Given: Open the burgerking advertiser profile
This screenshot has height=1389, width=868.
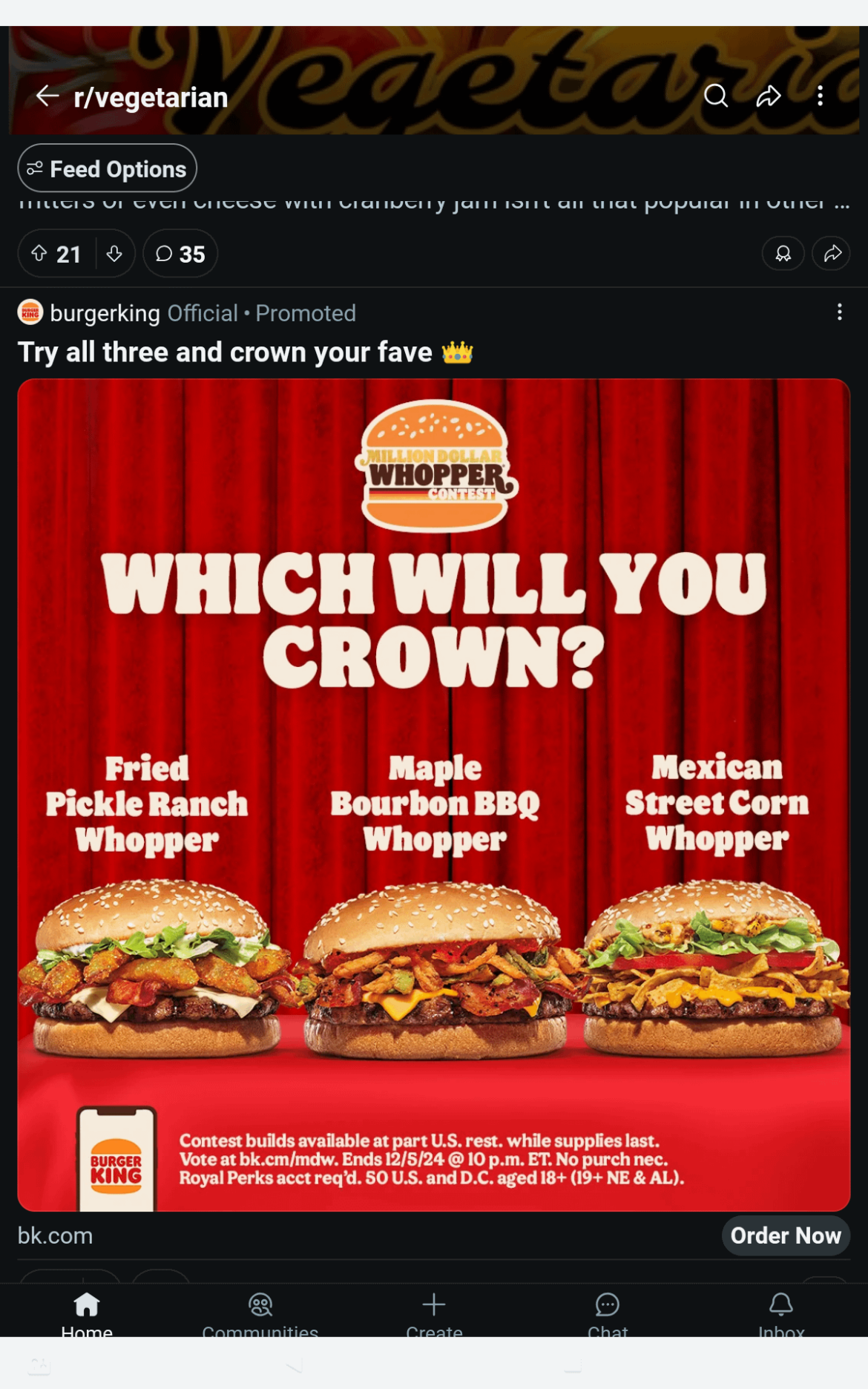Looking at the screenshot, I should click(x=104, y=312).
